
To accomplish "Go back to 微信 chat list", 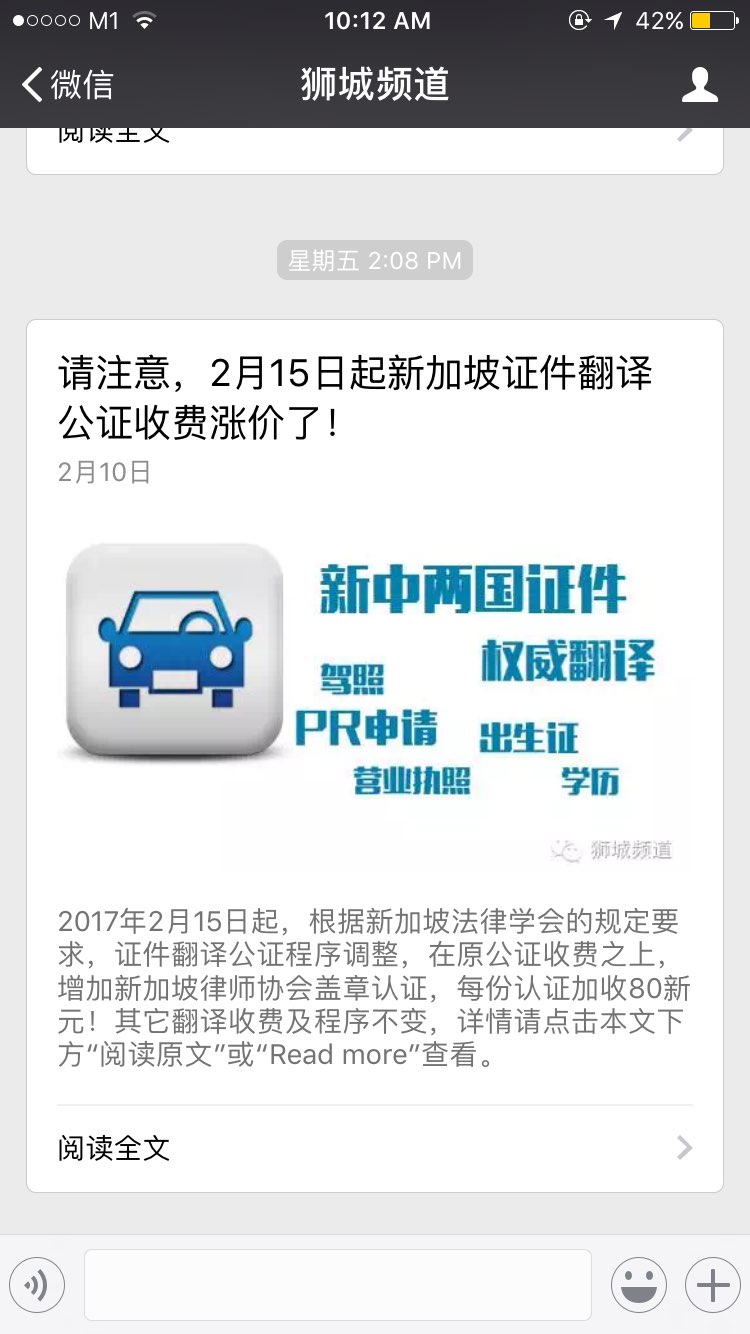I will 68,85.
